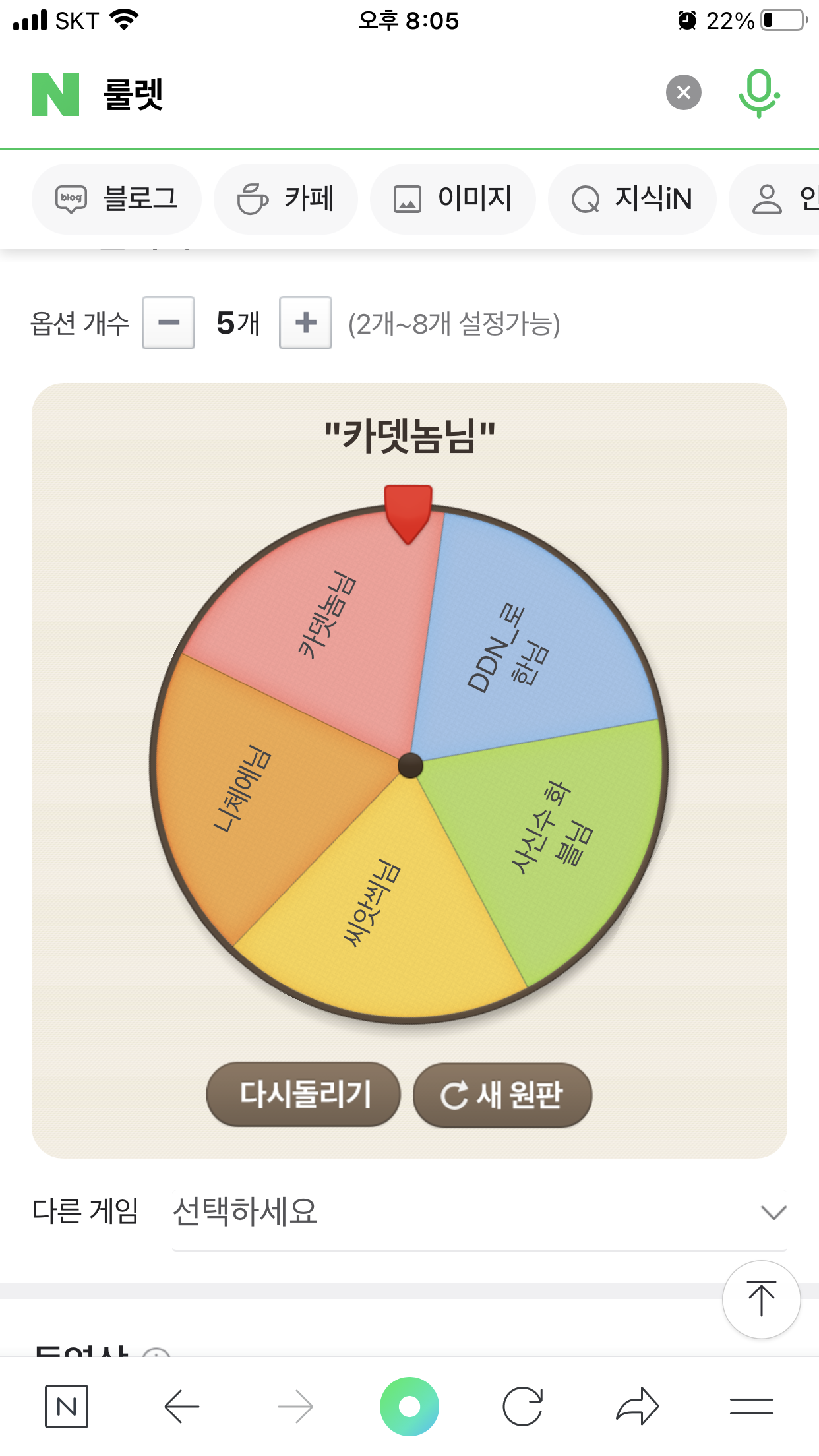Switch to the 블로그 tab

click(x=117, y=198)
